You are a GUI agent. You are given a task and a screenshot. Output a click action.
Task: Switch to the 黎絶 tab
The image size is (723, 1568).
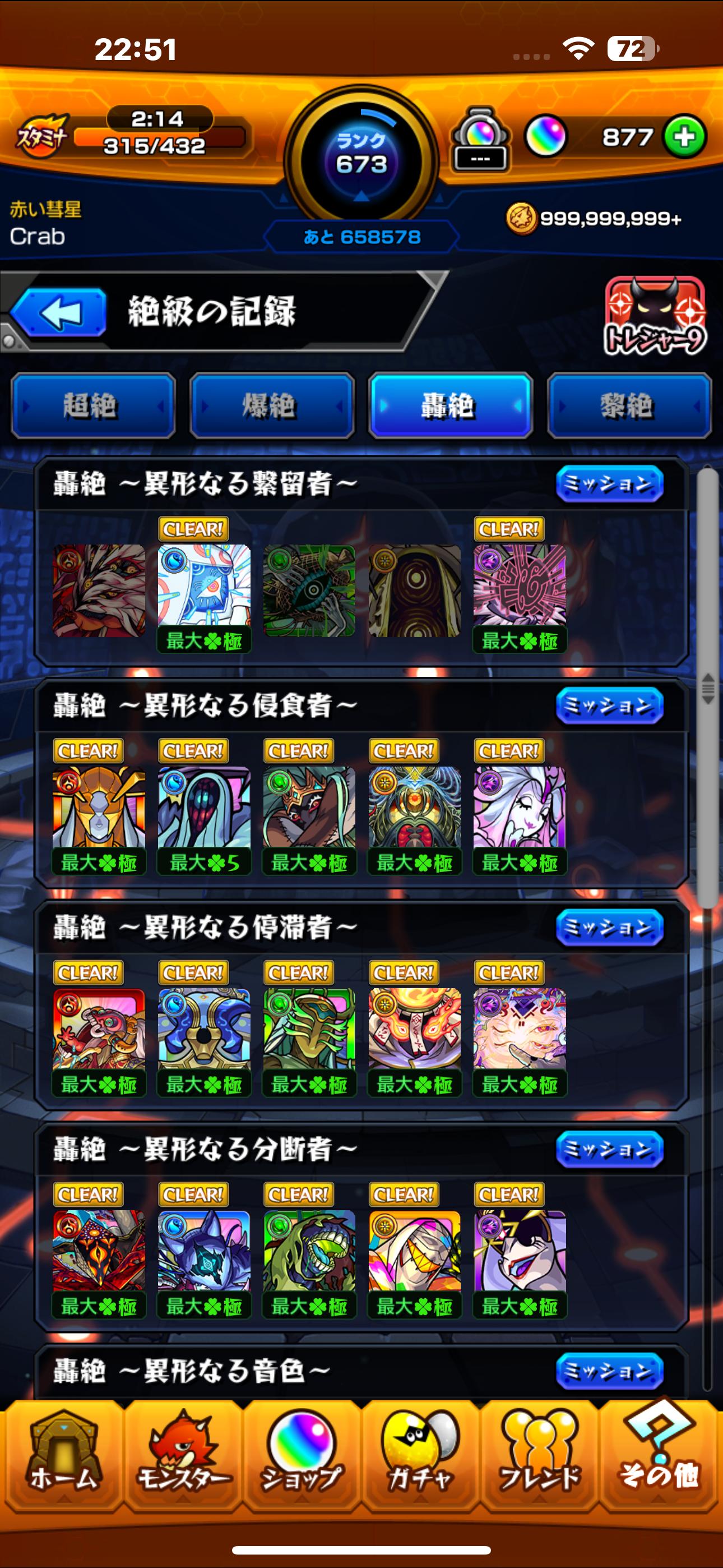point(629,405)
